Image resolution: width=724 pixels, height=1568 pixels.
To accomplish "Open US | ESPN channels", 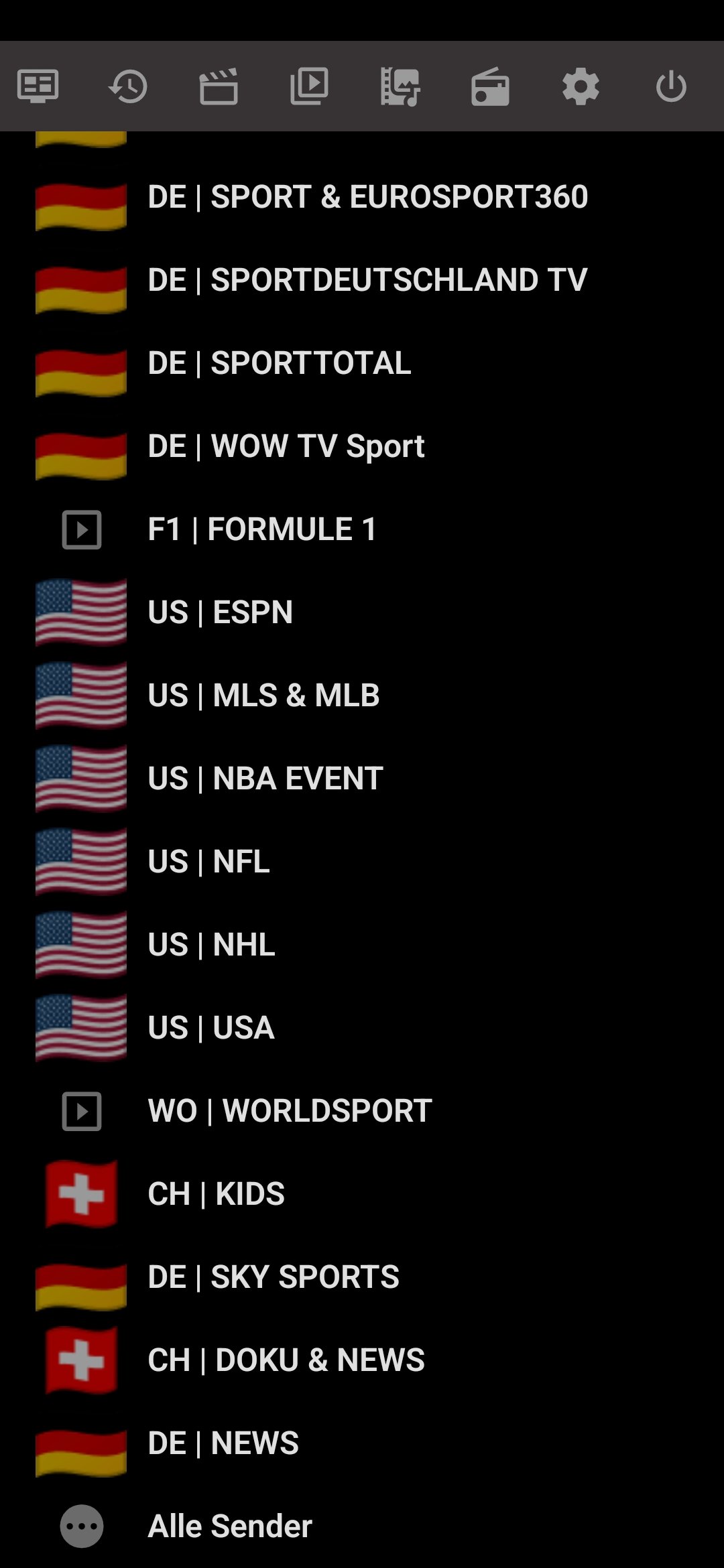I will 220,612.
